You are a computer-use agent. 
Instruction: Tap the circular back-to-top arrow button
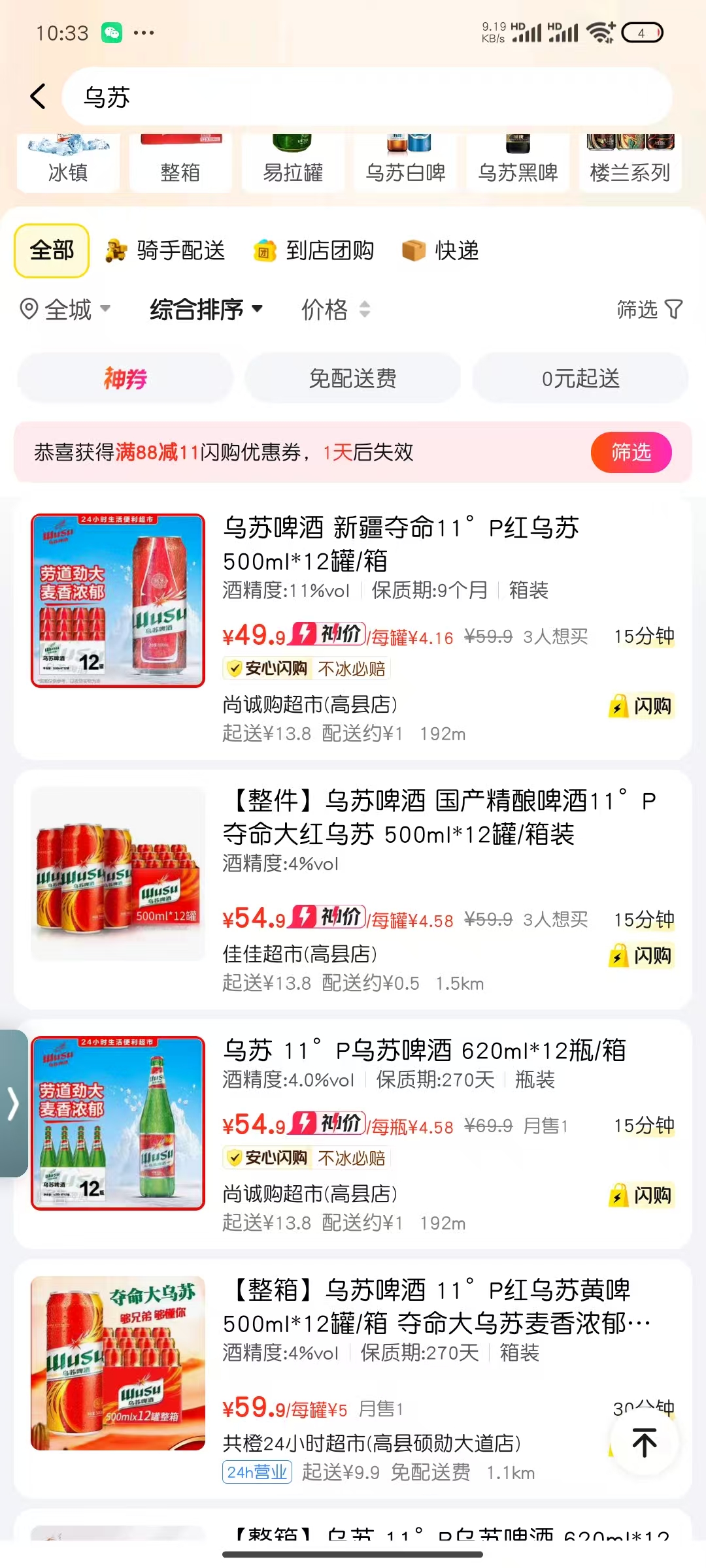coord(643,1444)
